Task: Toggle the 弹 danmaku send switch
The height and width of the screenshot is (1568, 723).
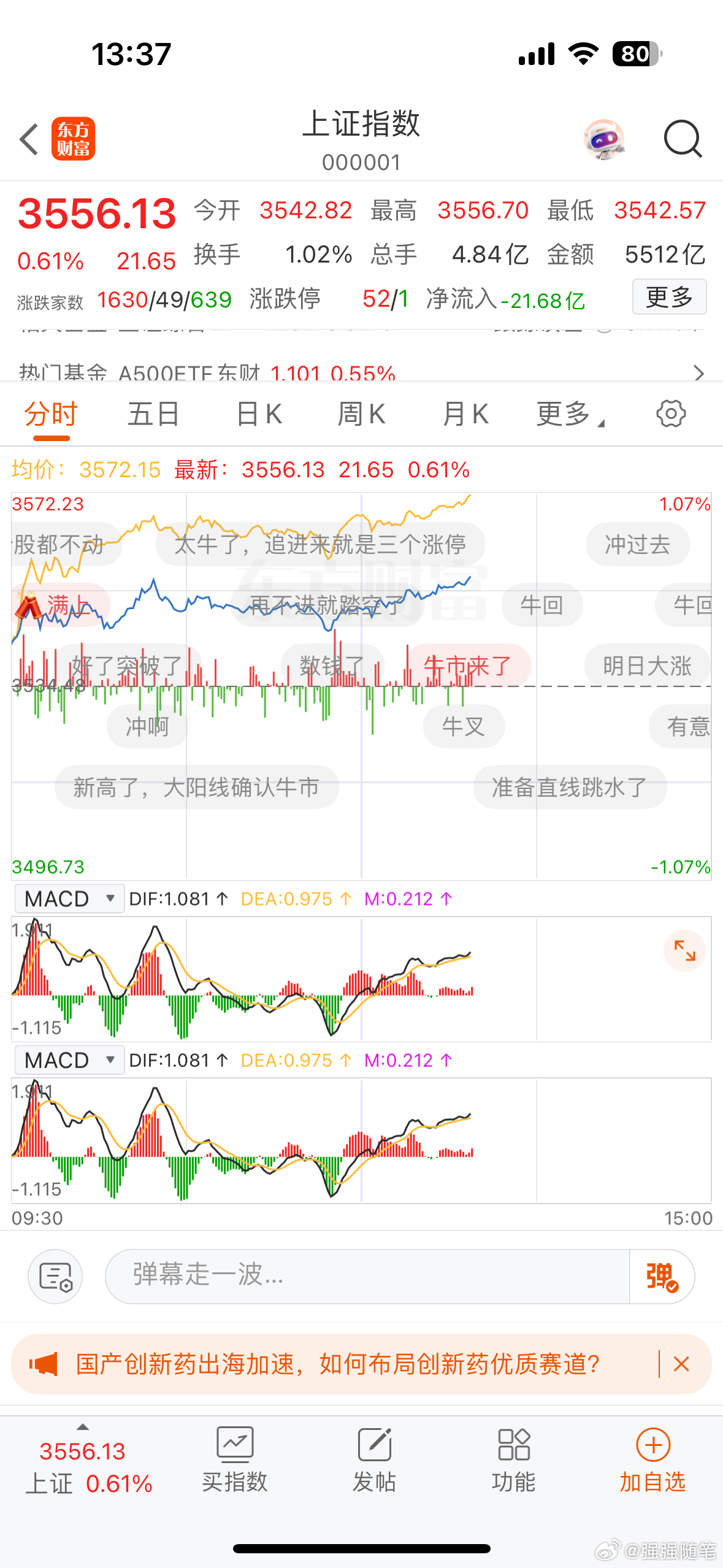Action: pyautogui.click(x=662, y=1276)
